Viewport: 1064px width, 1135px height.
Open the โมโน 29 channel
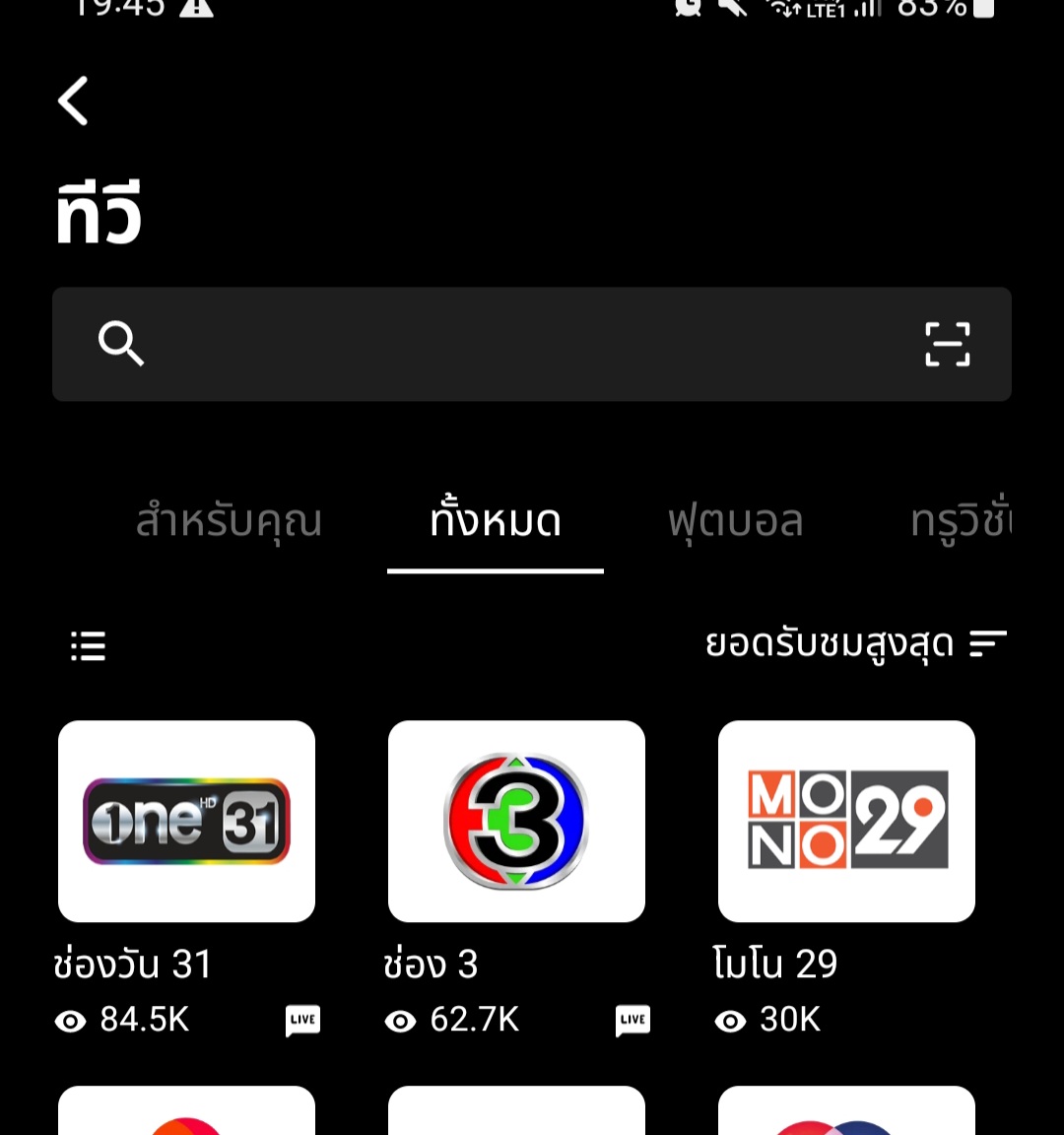846,822
